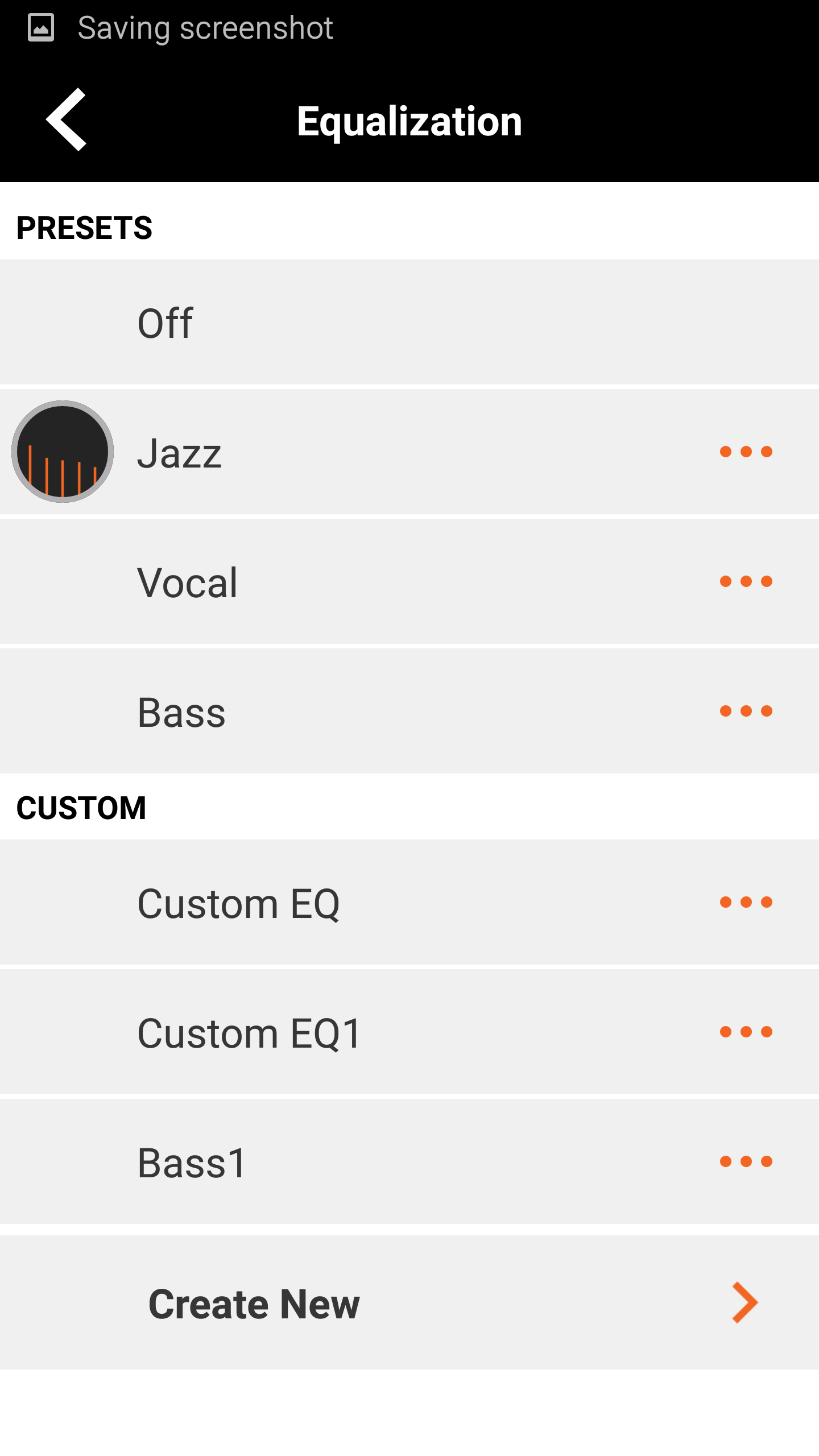
Task: Open the three-dot menu next to Bass
Action: click(x=746, y=711)
